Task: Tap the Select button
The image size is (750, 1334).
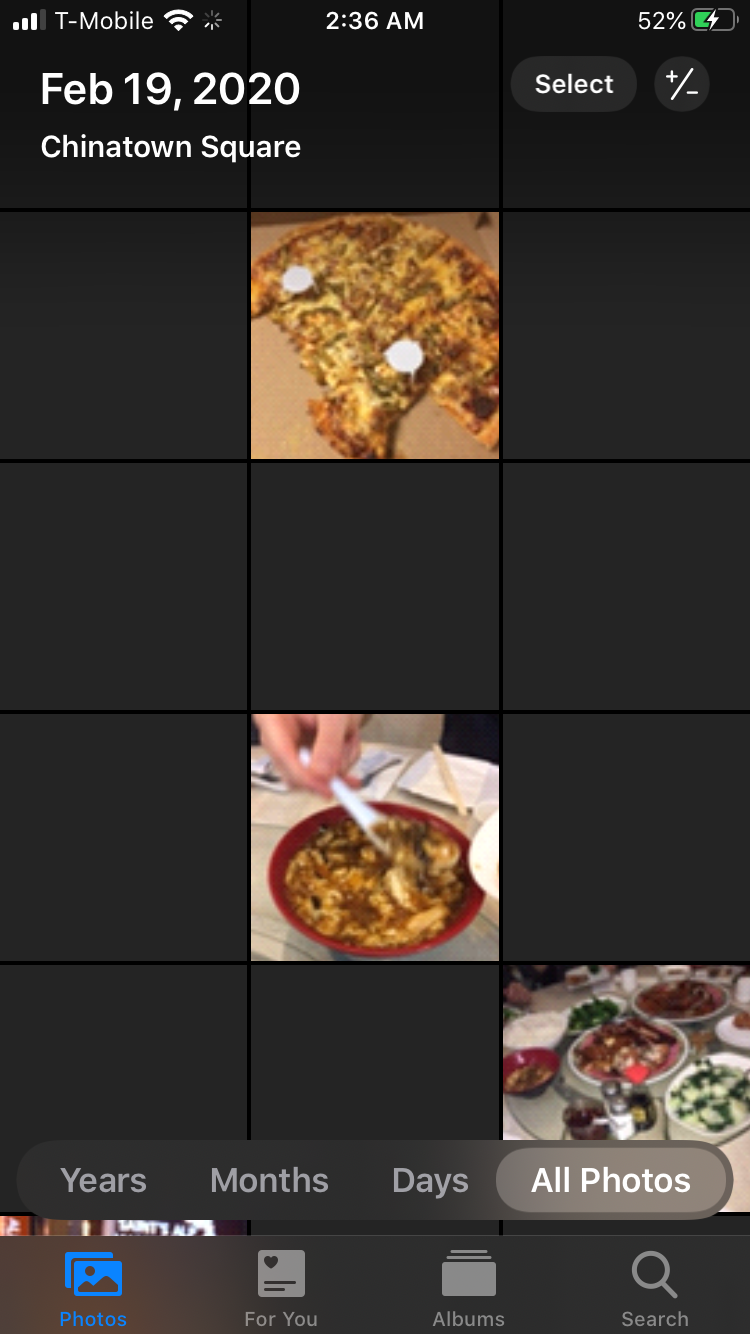Action: (574, 84)
